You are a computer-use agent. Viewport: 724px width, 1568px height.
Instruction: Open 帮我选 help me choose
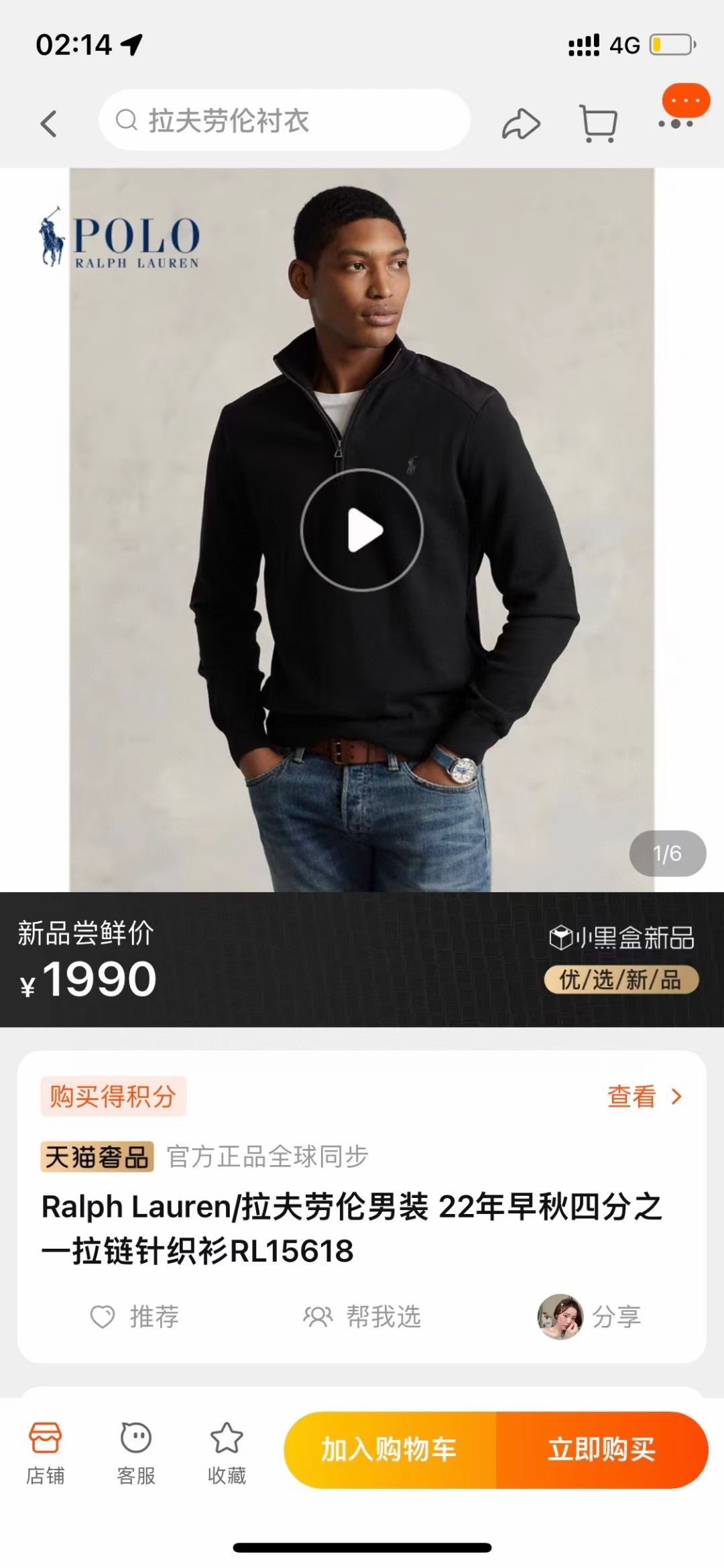pyautogui.click(x=362, y=1317)
